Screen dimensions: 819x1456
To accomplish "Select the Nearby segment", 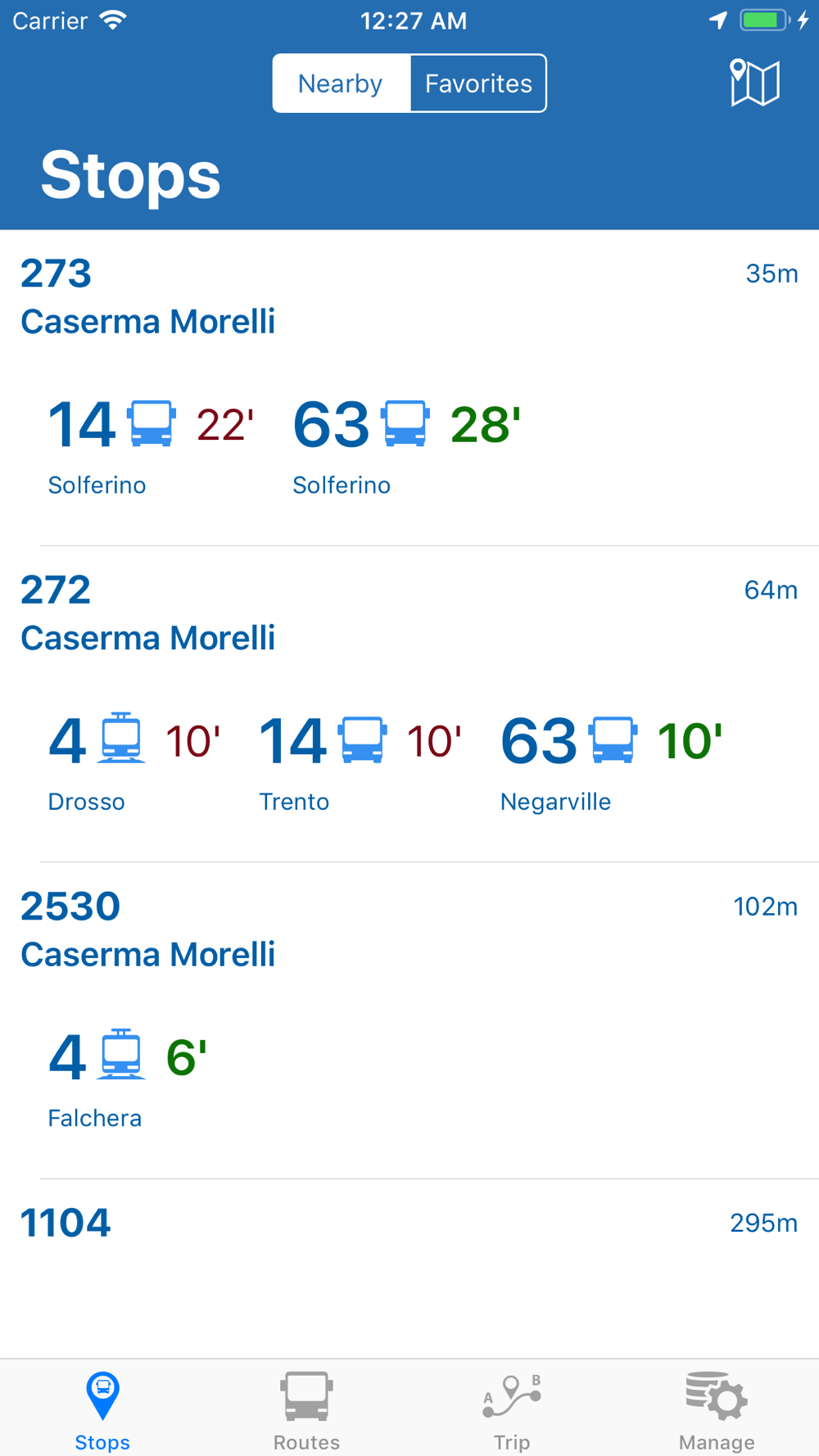I will click(341, 84).
